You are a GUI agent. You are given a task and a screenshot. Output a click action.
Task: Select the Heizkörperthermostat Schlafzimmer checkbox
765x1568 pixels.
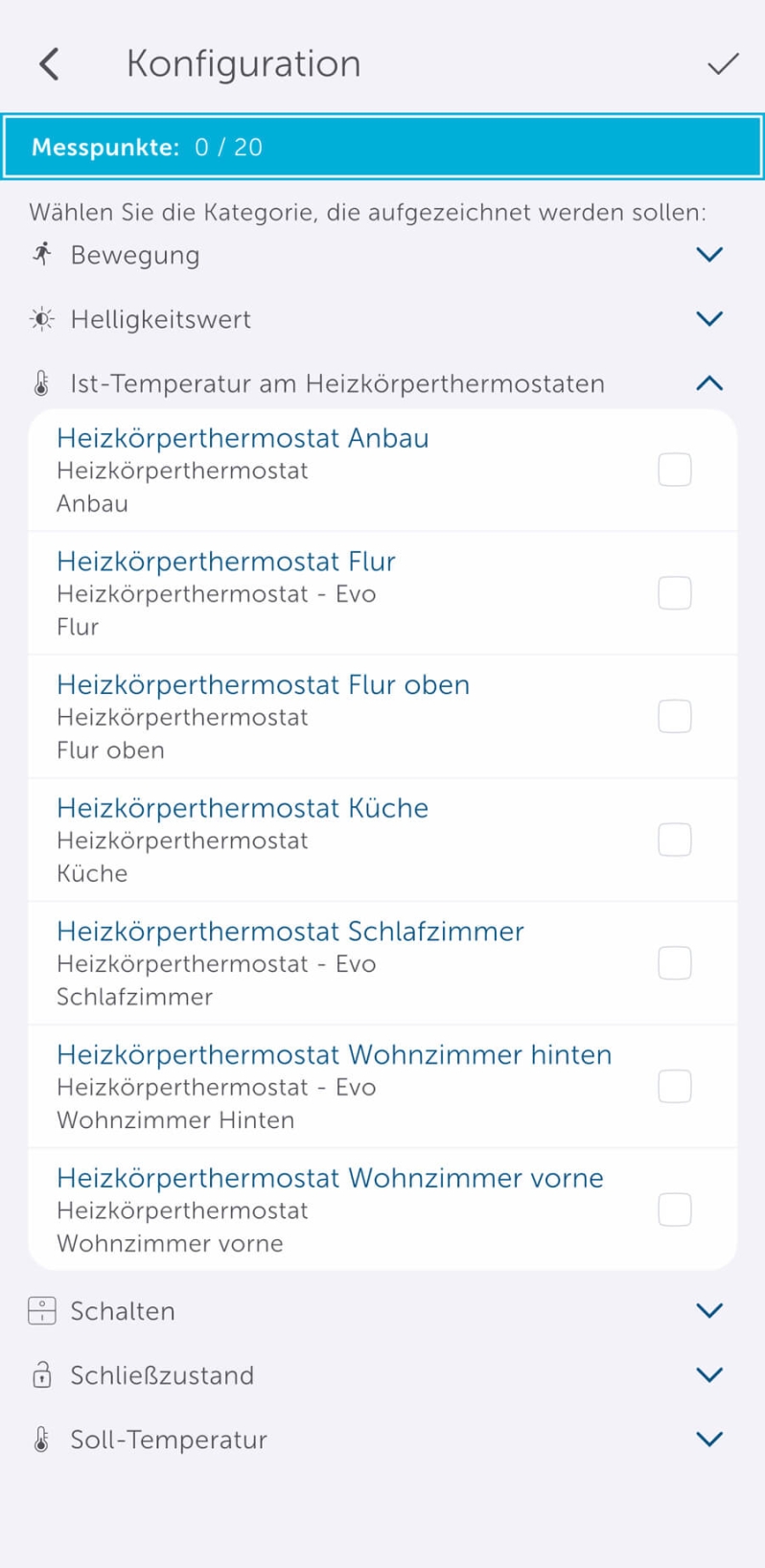(674, 962)
